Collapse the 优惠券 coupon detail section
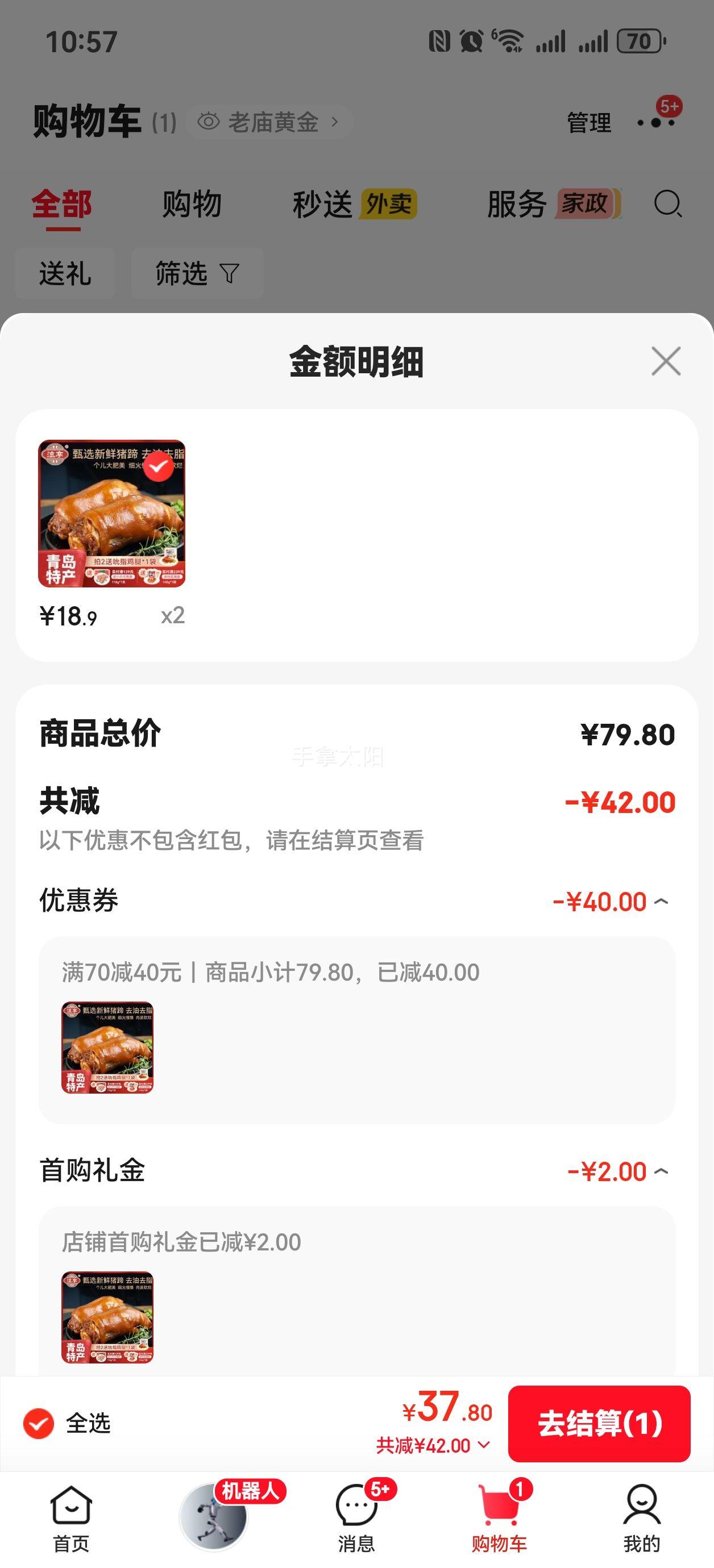Screen dimensions: 714x1568 coord(662,903)
